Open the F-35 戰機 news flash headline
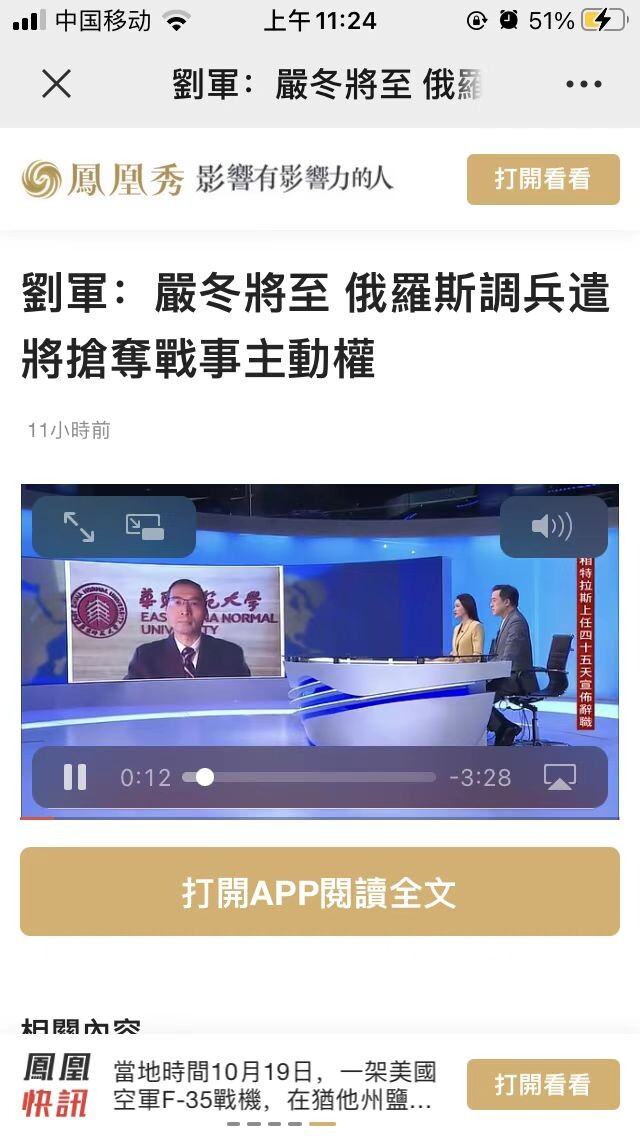 click(x=275, y=1085)
